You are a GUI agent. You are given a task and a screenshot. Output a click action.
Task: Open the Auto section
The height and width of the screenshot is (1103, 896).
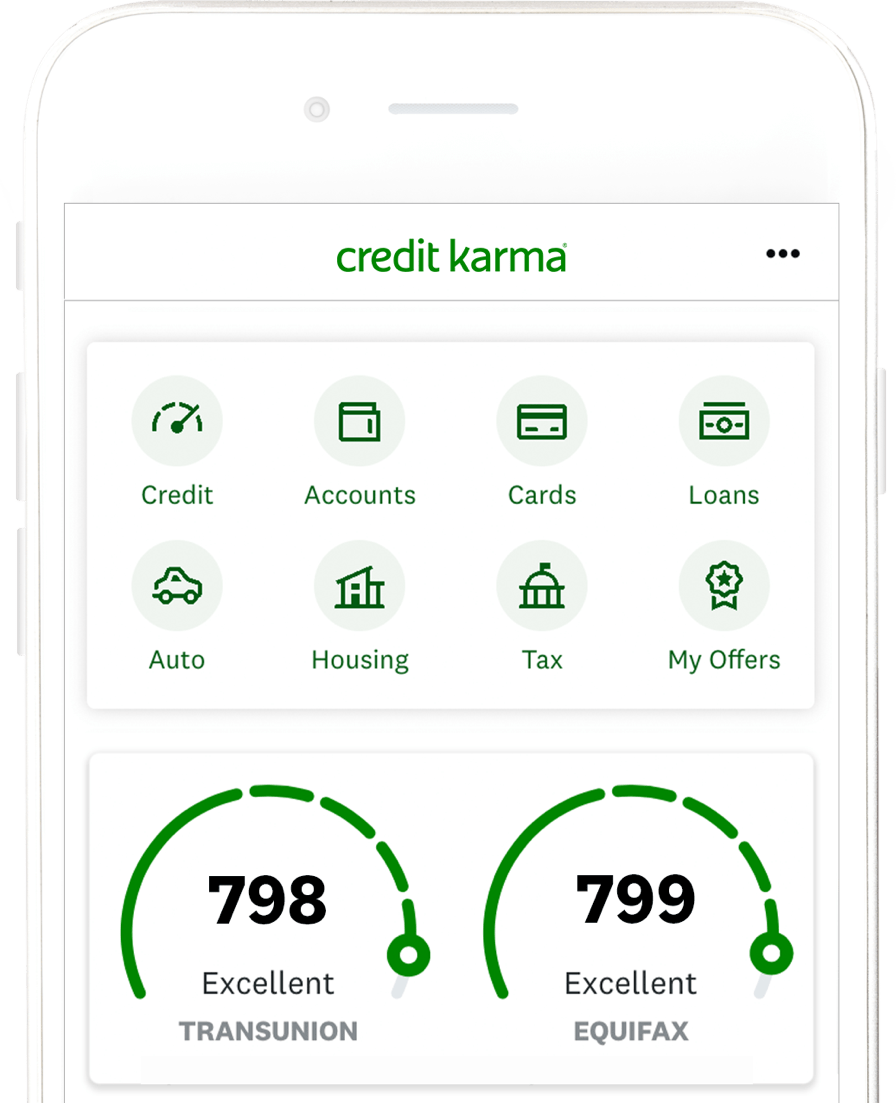coord(177,587)
